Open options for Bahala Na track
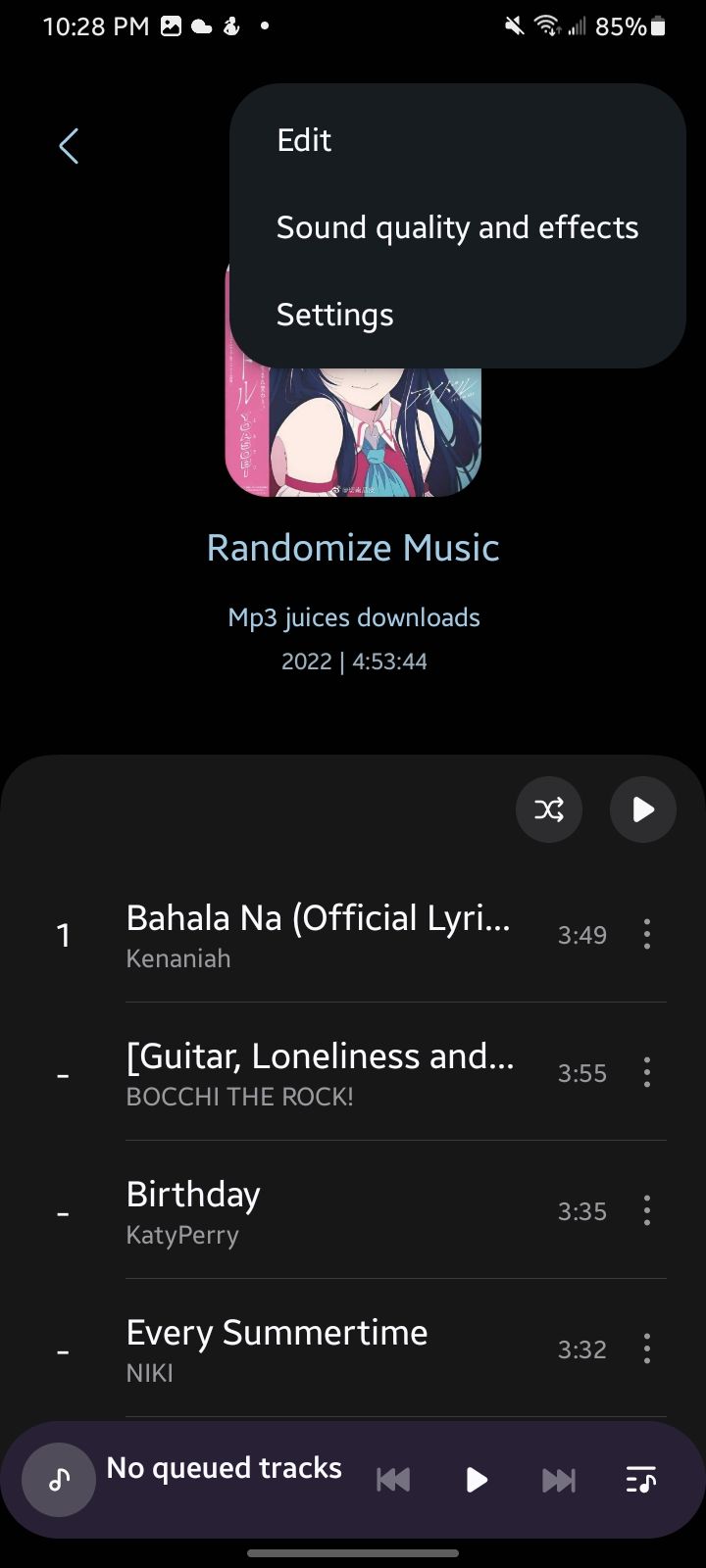This screenshot has width=706, height=1568. (x=646, y=935)
